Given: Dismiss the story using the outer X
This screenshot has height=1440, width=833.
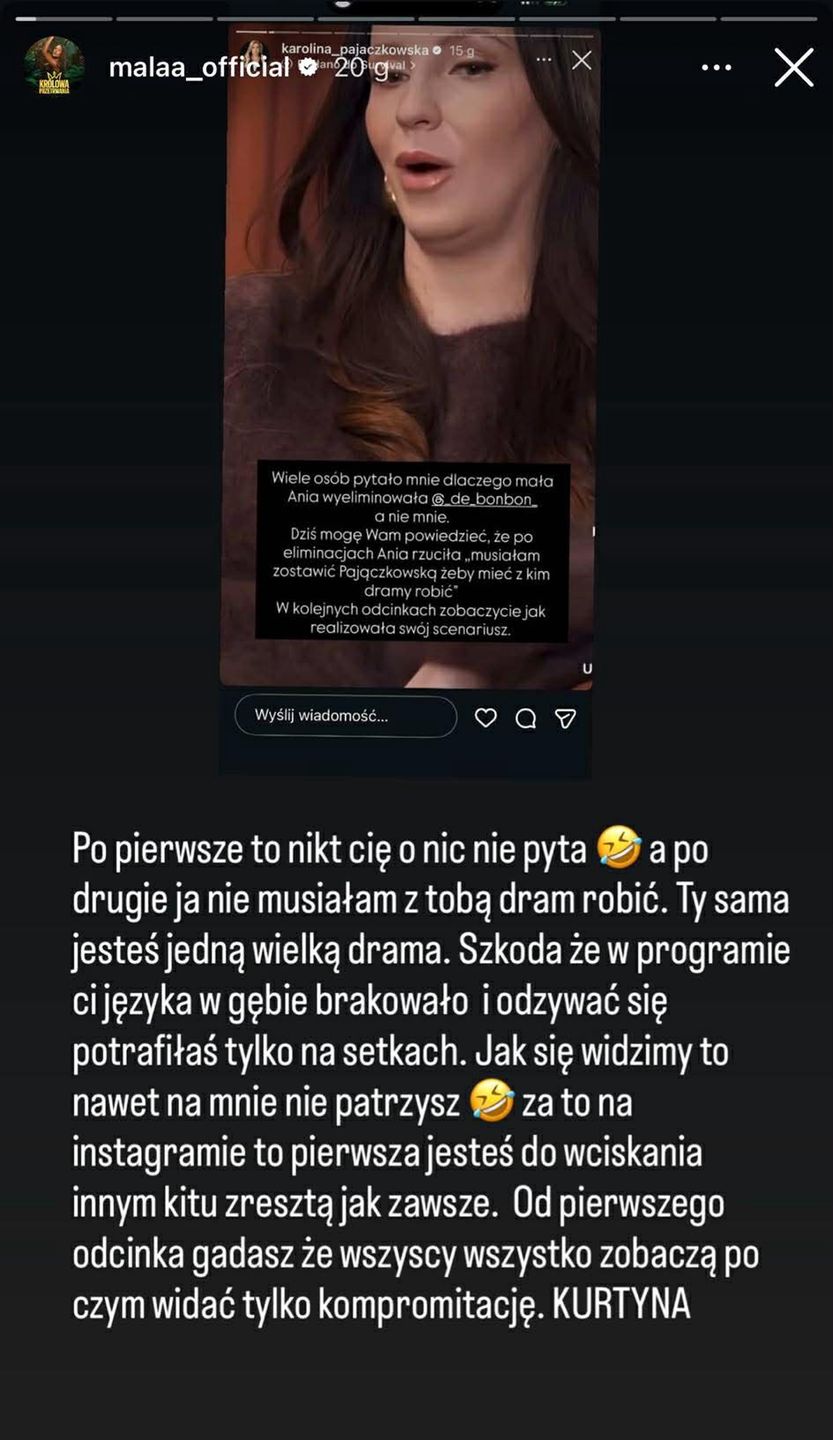Looking at the screenshot, I should click(793, 66).
